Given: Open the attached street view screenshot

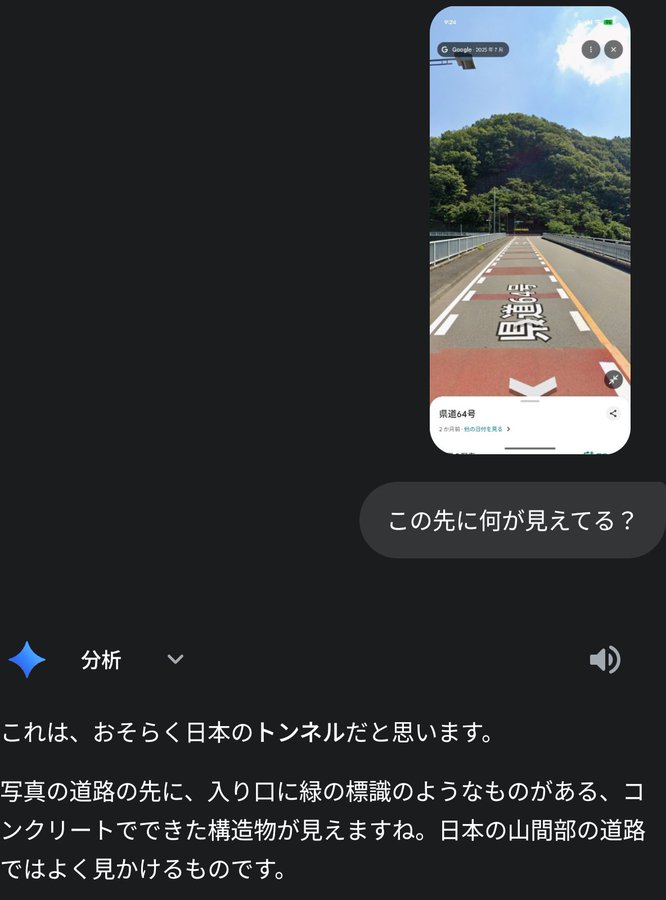Looking at the screenshot, I should tap(530, 230).
